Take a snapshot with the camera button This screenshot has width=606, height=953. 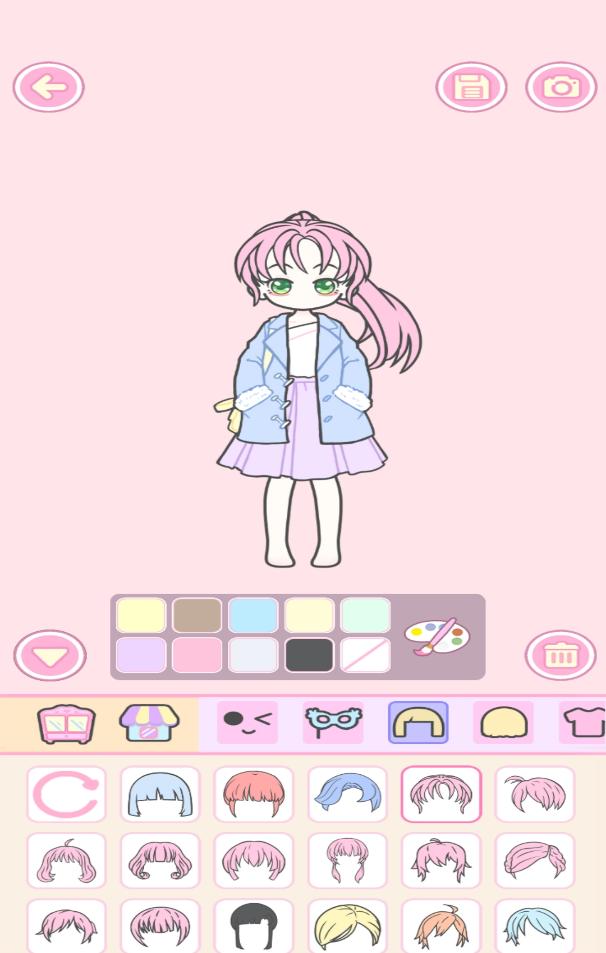(561, 87)
